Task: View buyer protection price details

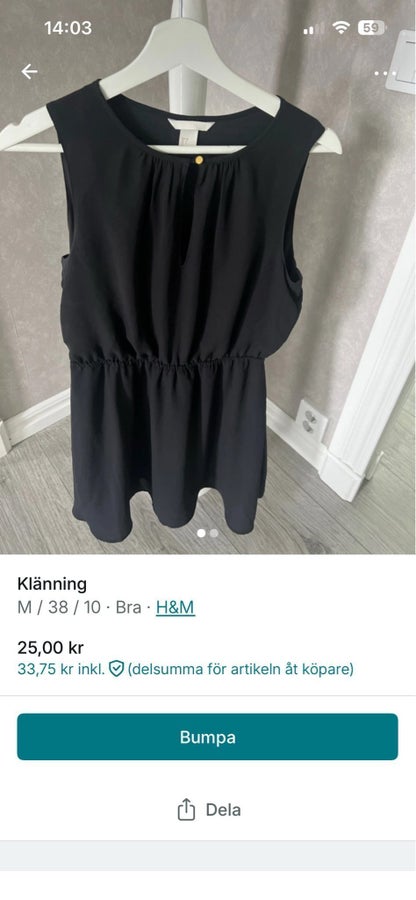Action: (x=185, y=669)
